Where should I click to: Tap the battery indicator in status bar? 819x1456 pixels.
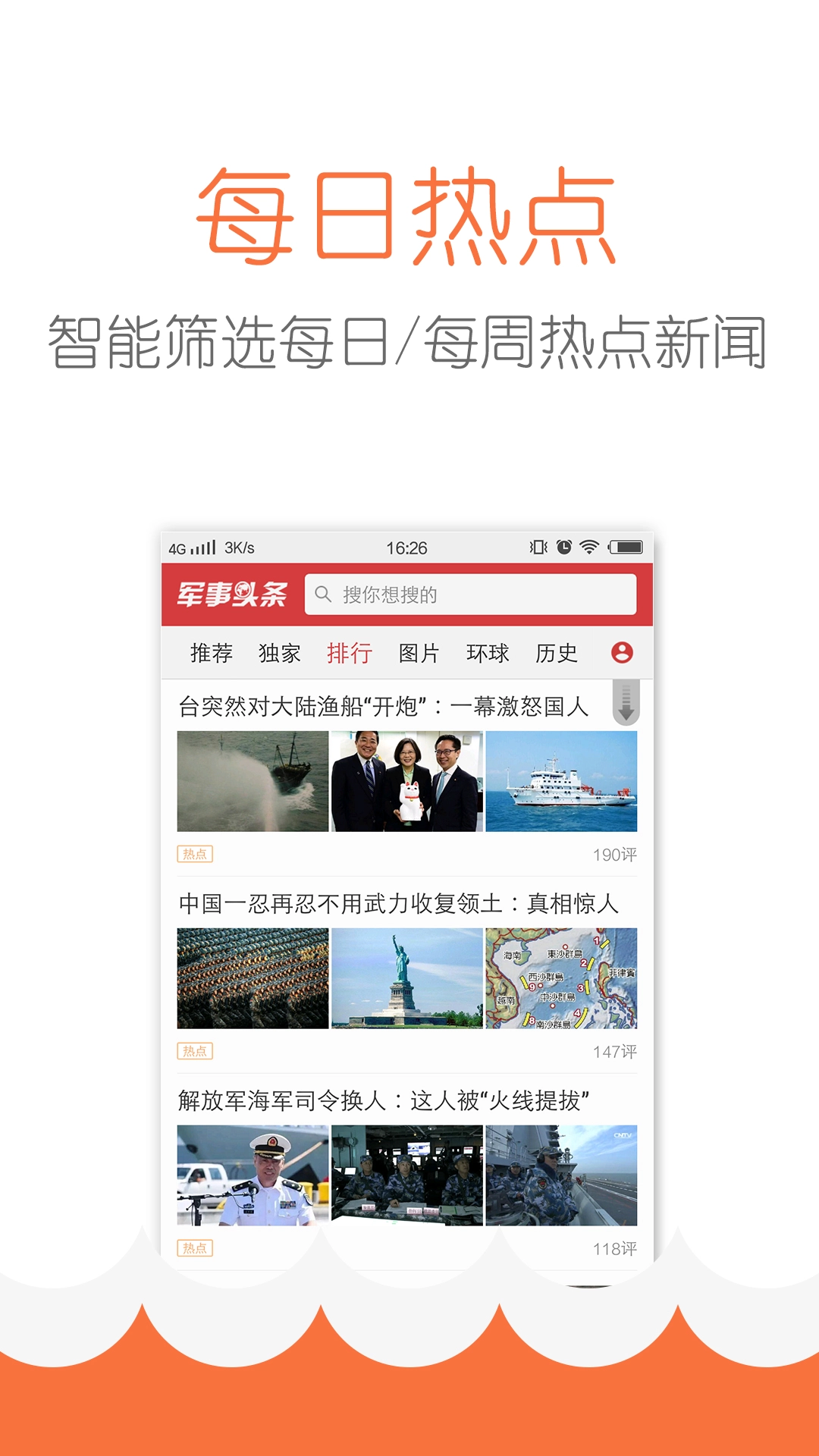(626, 544)
